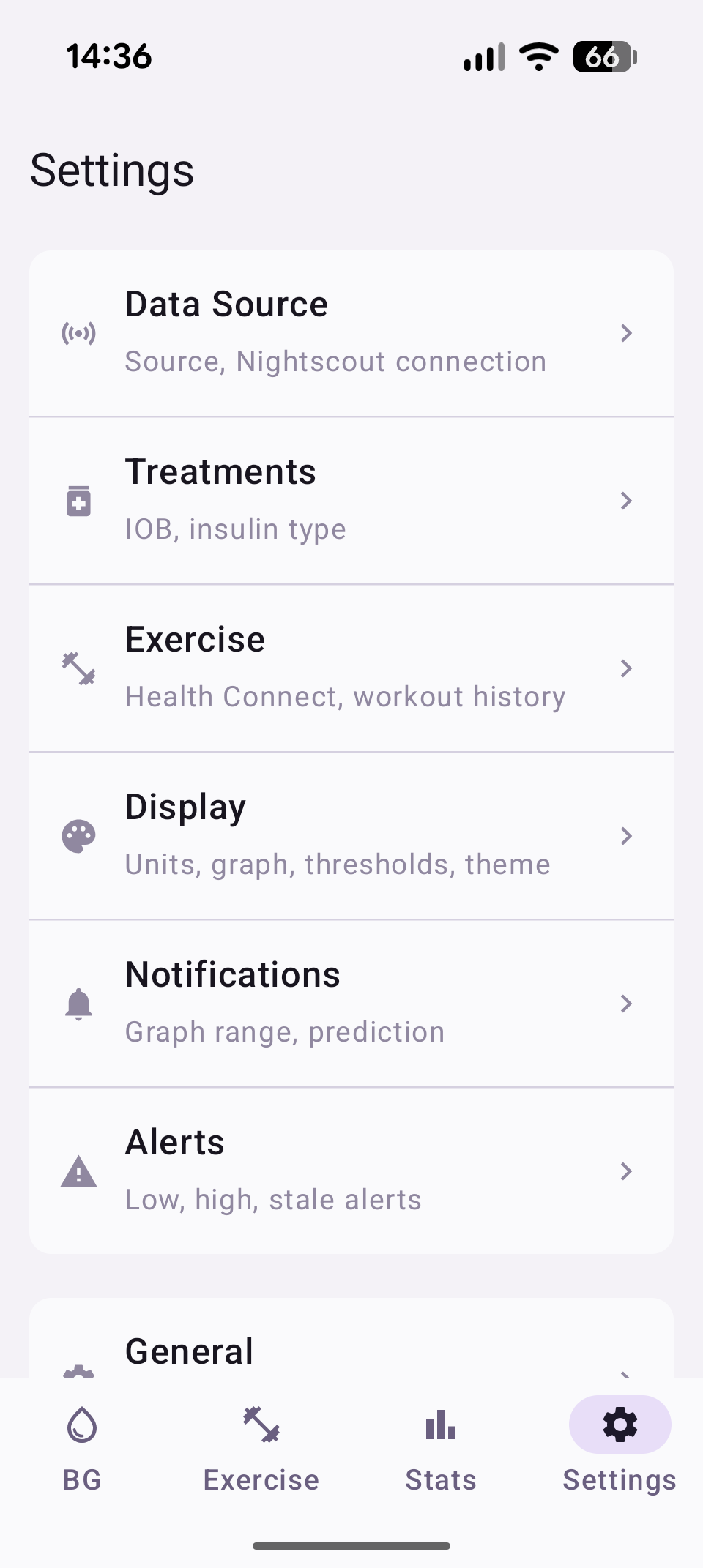The height and width of the screenshot is (1568, 703).
Task: Open the Exercise workout history settings
Action: (351, 668)
